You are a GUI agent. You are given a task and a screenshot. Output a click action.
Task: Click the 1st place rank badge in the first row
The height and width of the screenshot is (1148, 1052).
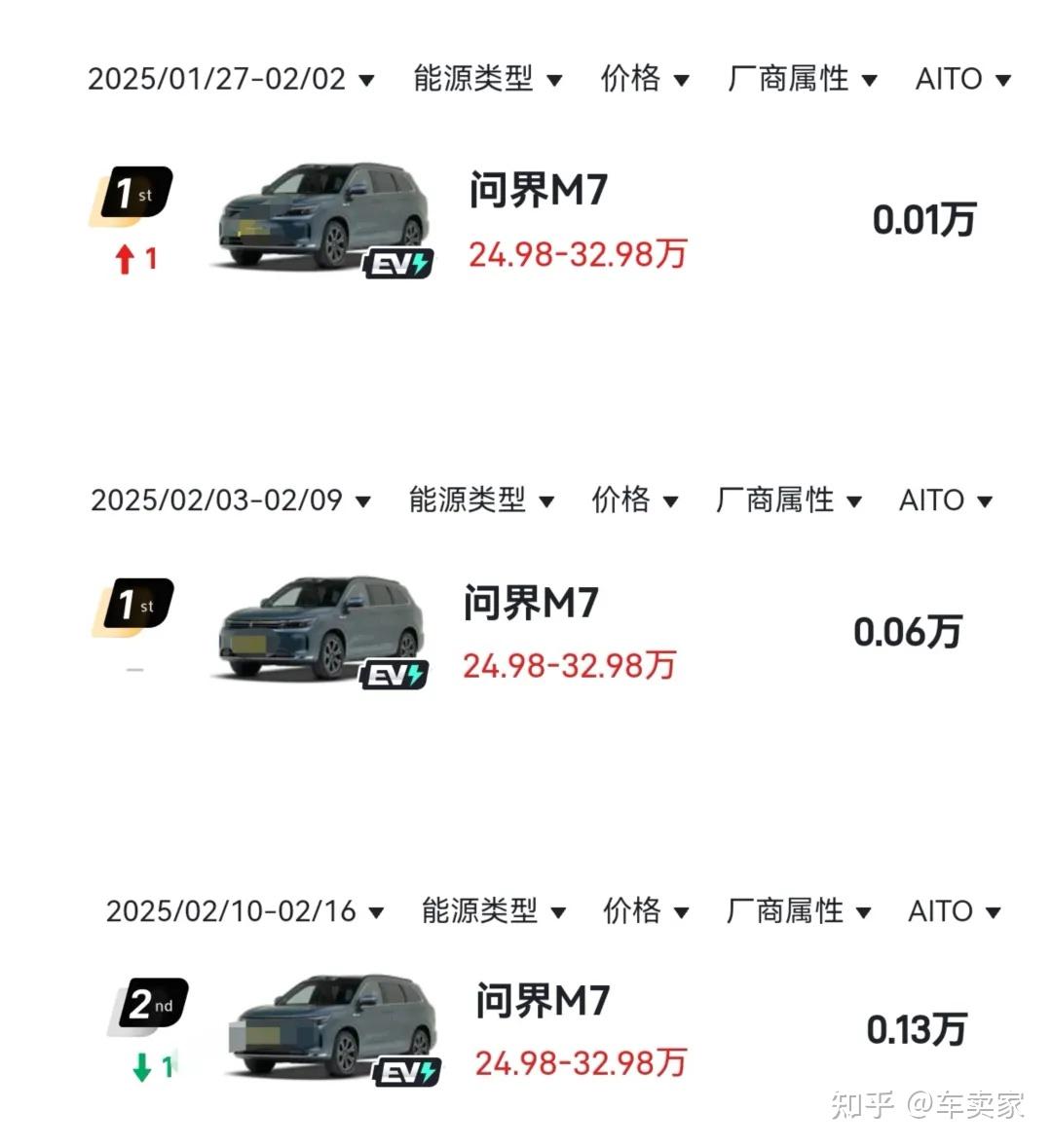coord(133,192)
